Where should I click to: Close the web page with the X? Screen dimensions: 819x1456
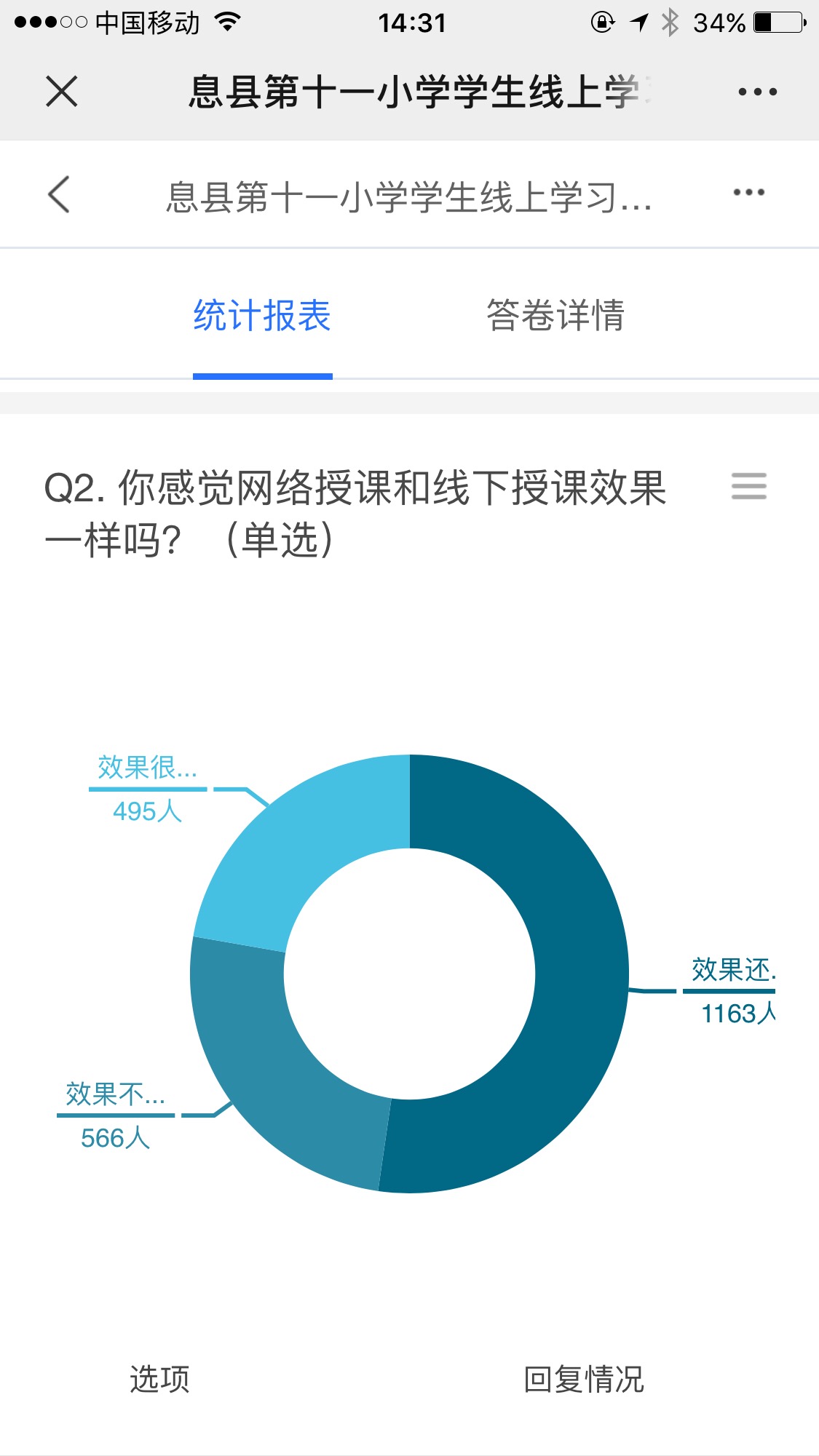(x=62, y=92)
